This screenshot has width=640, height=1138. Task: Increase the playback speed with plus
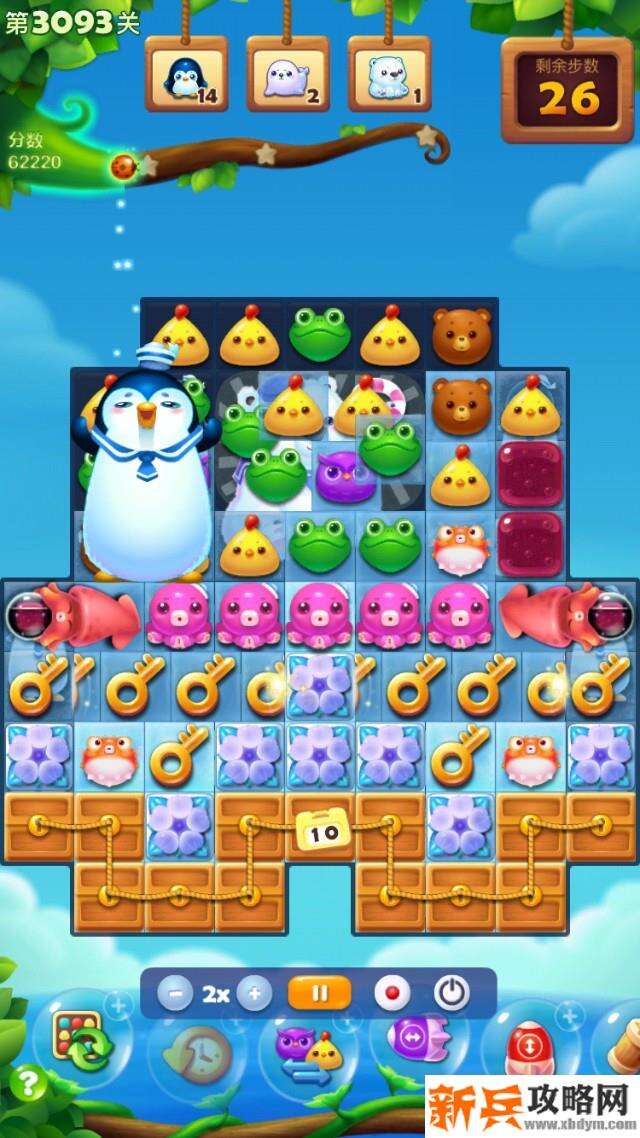click(x=255, y=994)
